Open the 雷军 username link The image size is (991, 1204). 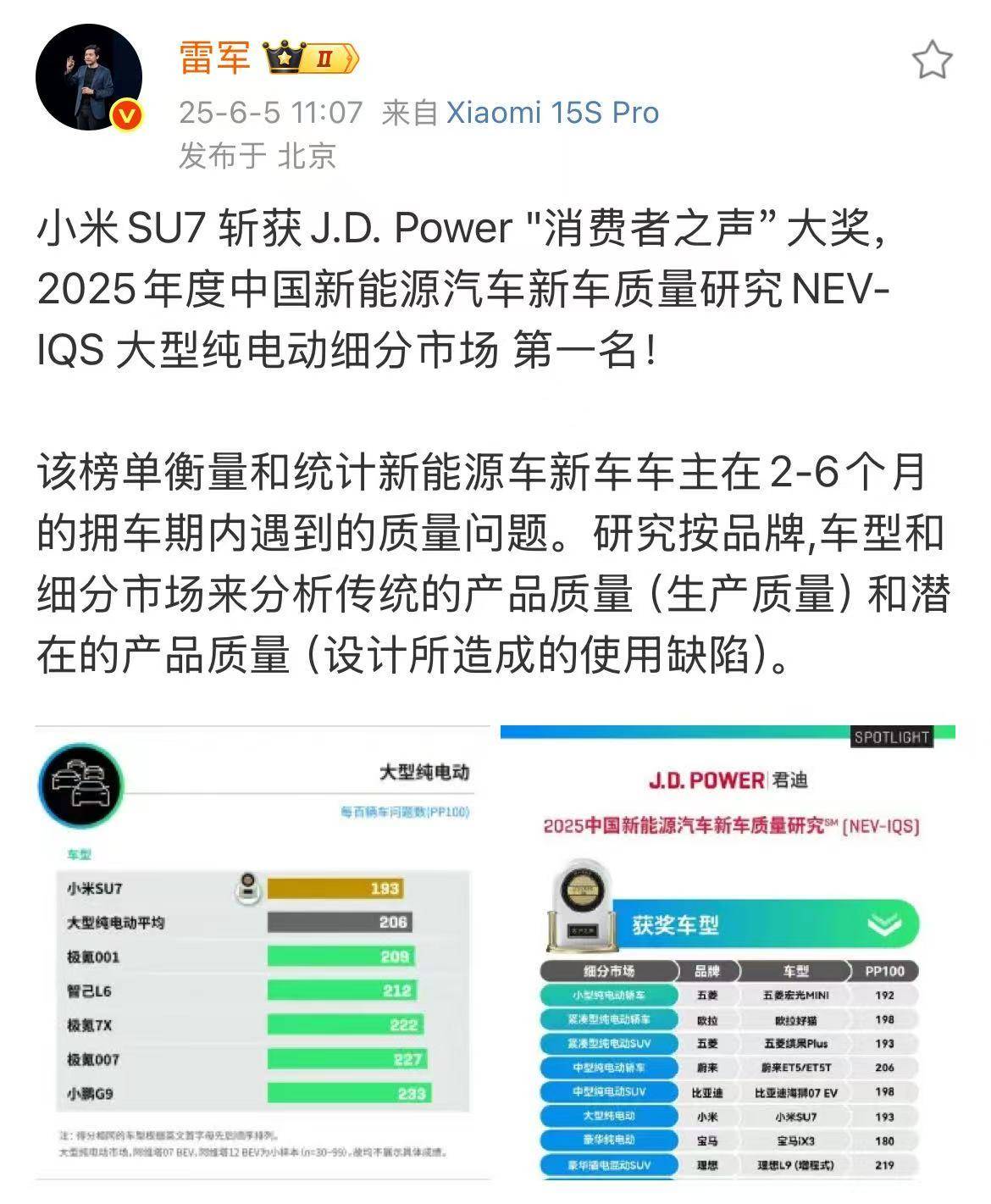[214, 58]
